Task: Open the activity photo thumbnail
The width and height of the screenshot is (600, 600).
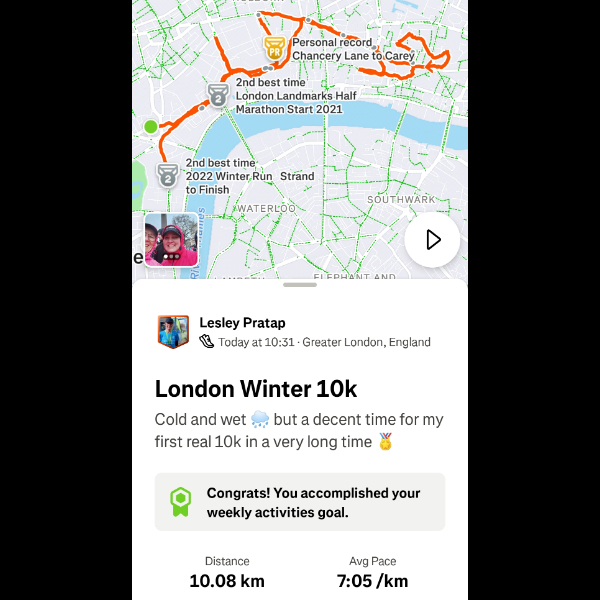Action: [171, 240]
